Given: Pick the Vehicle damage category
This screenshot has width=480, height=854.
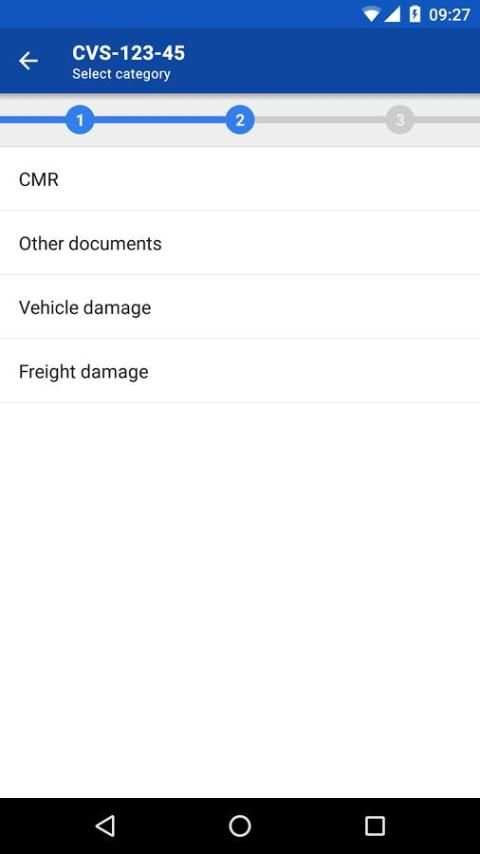Looking at the screenshot, I should pos(240,307).
